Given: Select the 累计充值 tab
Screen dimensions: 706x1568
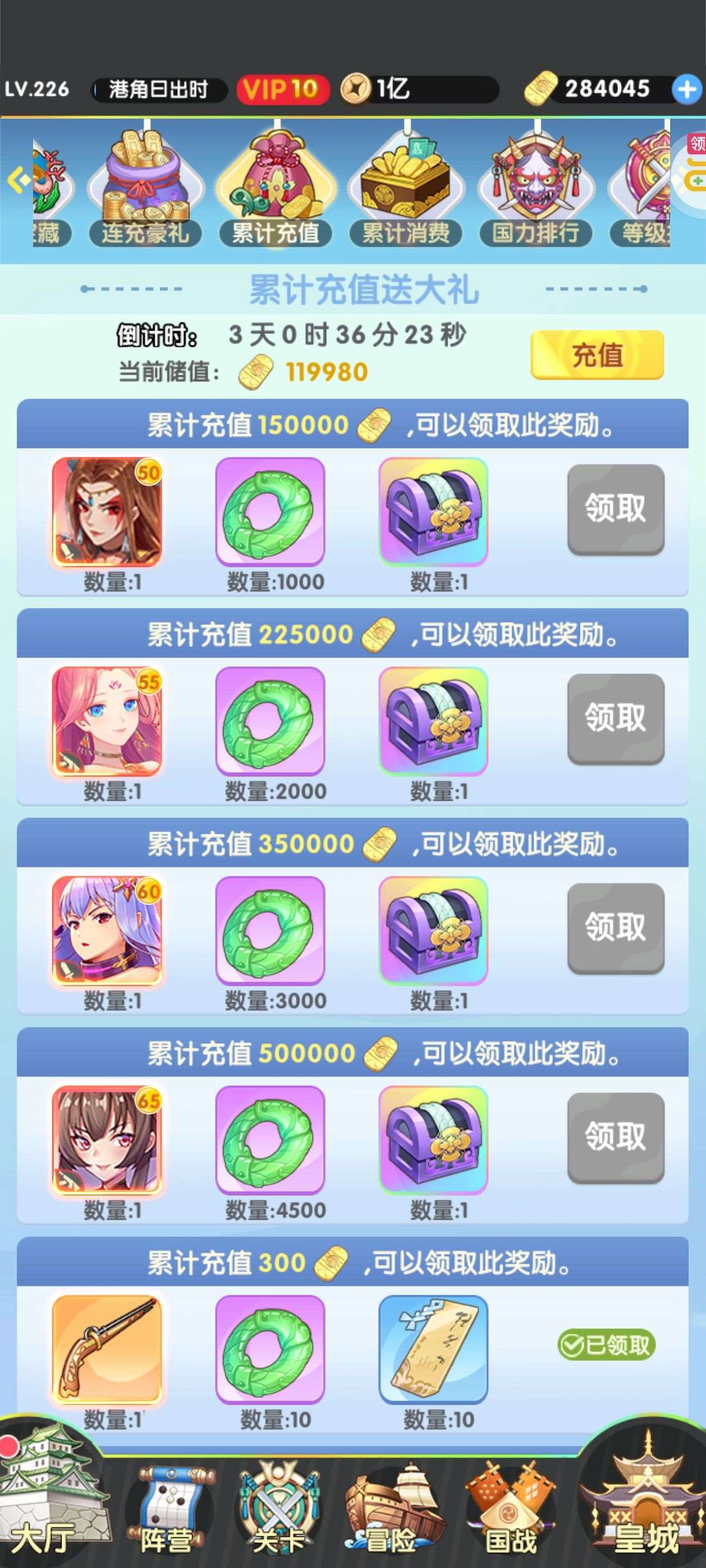Looking at the screenshot, I should point(275,190).
